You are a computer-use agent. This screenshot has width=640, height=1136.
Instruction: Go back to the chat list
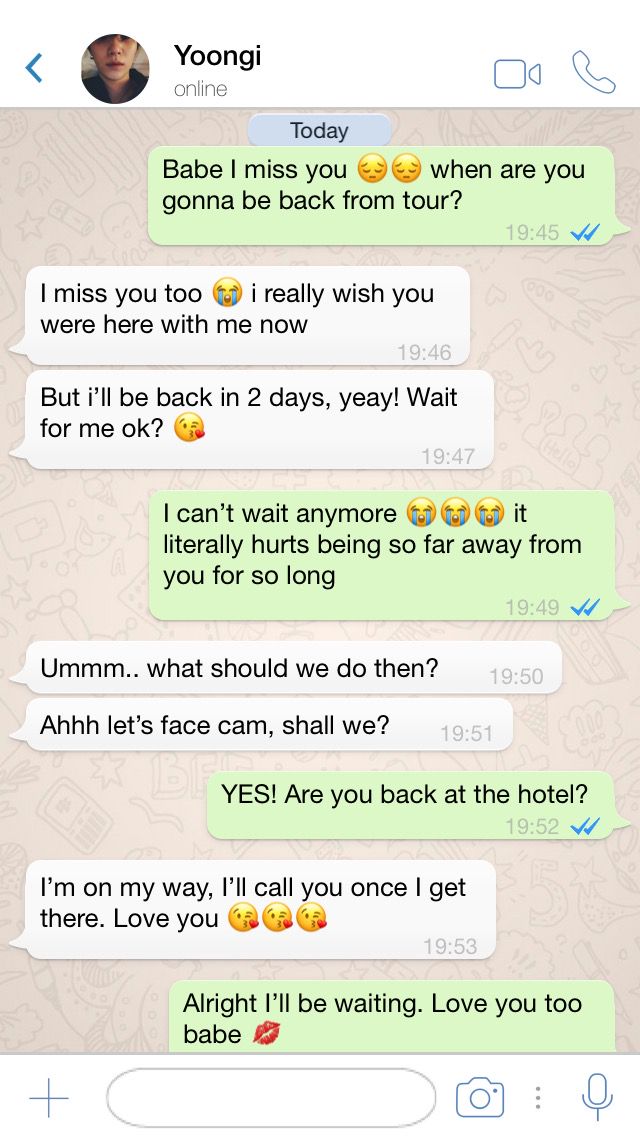pos(34,67)
